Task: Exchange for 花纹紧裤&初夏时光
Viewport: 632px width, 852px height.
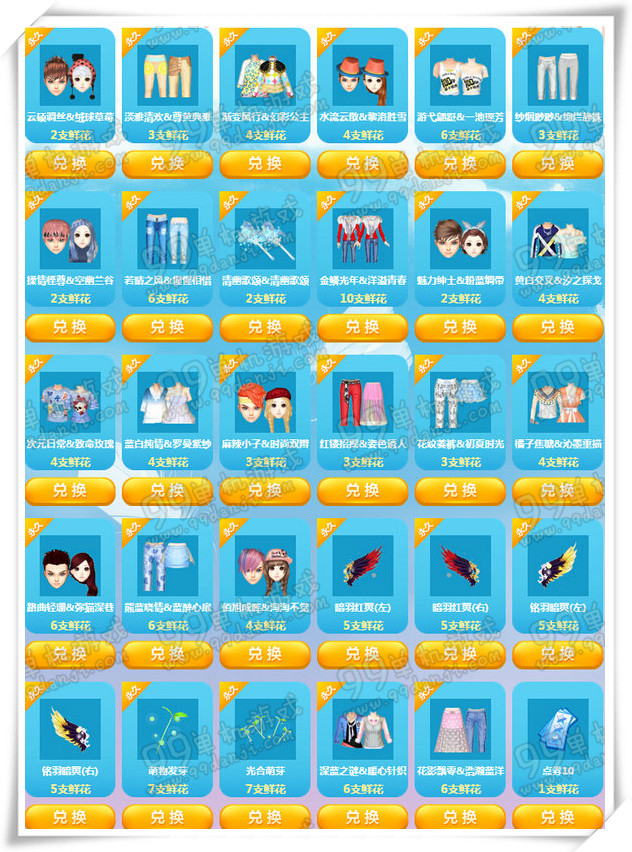Action: pos(460,490)
